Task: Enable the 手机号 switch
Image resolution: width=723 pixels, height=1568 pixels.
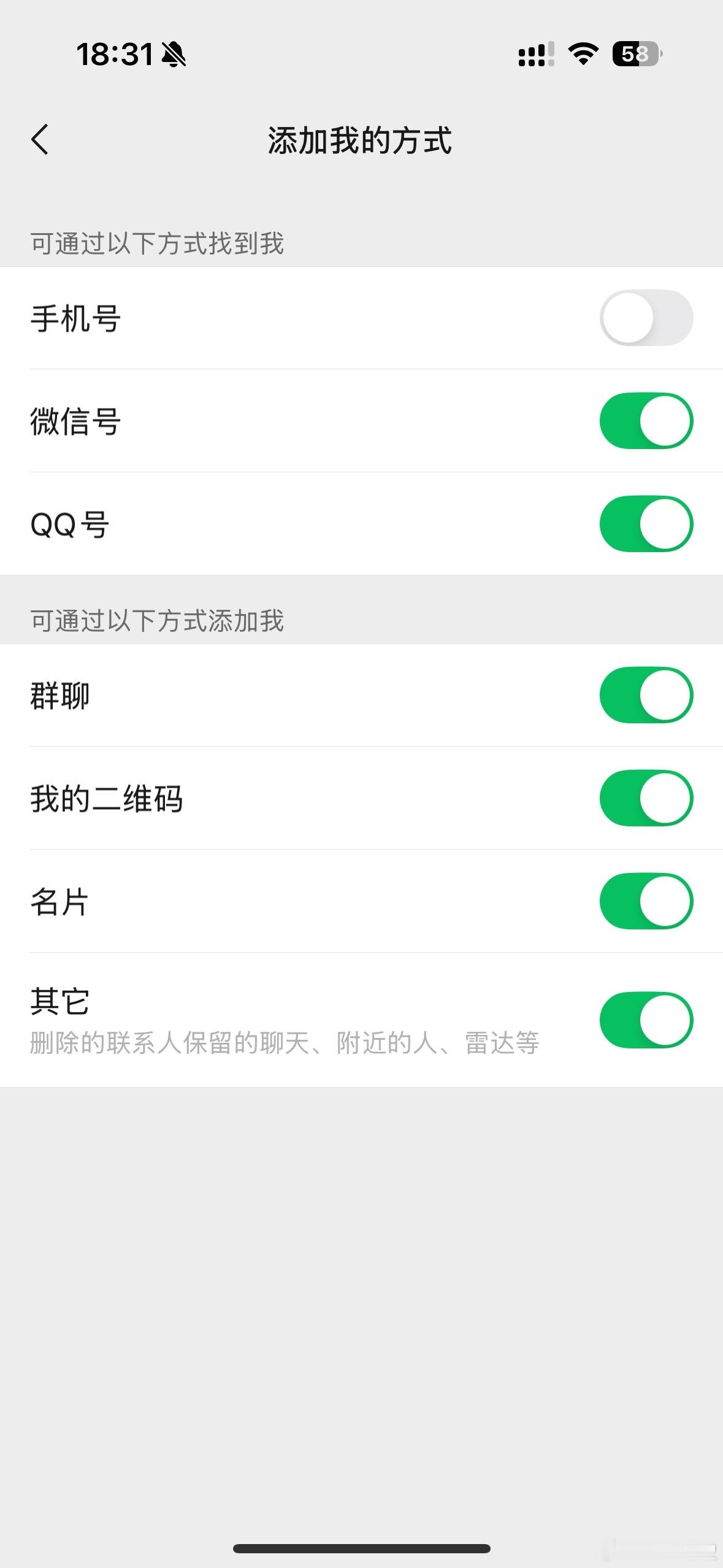Action: [647, 317]
